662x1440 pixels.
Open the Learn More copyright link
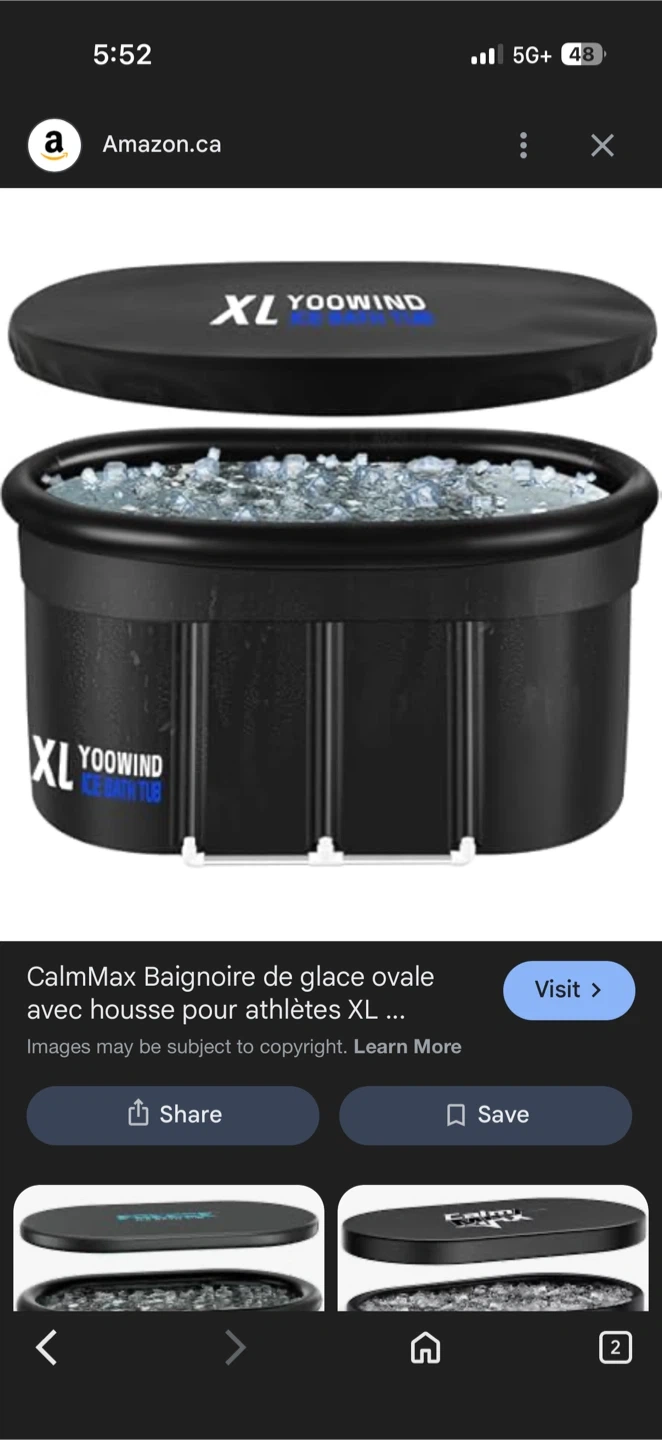click(x=407, y=1047)
